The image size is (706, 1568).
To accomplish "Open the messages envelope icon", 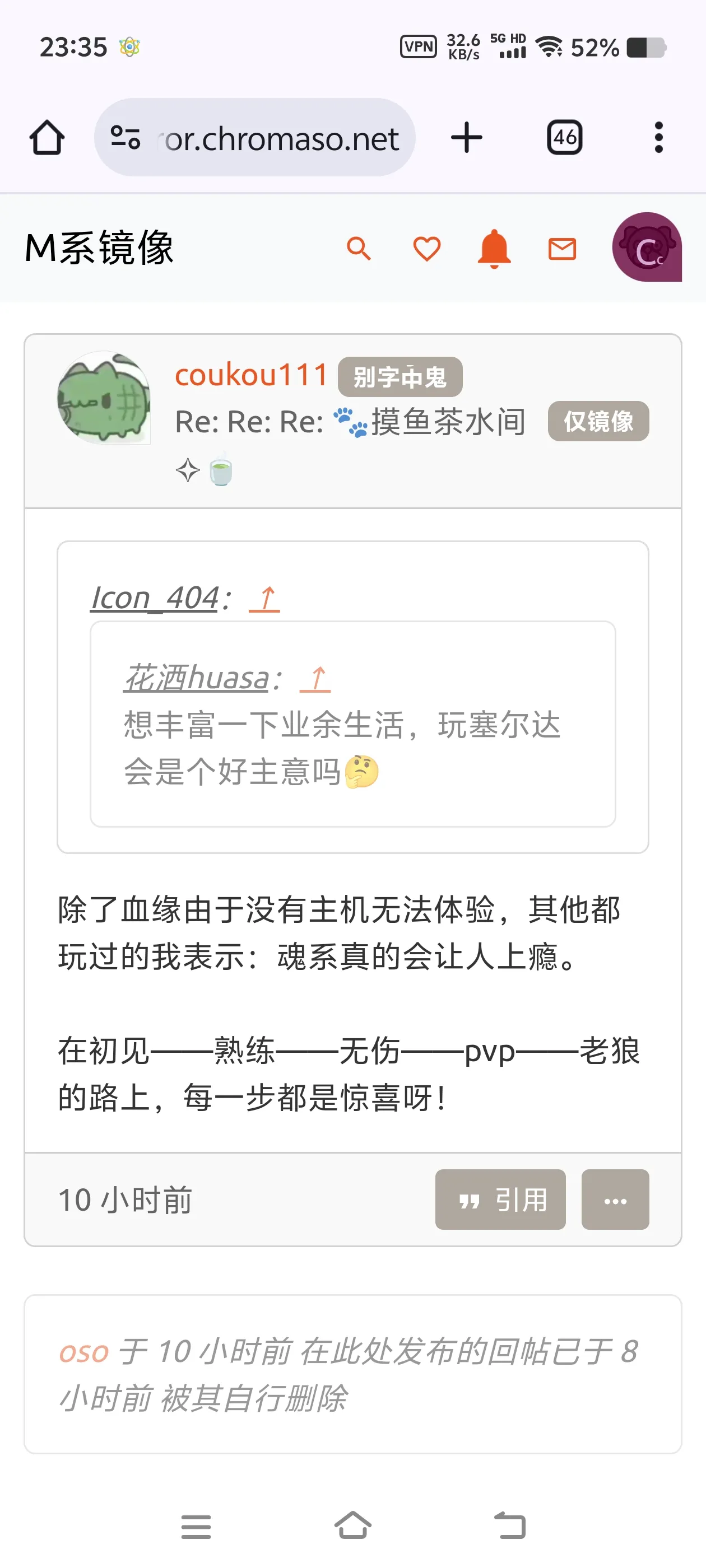I will (x=561, y=249).
